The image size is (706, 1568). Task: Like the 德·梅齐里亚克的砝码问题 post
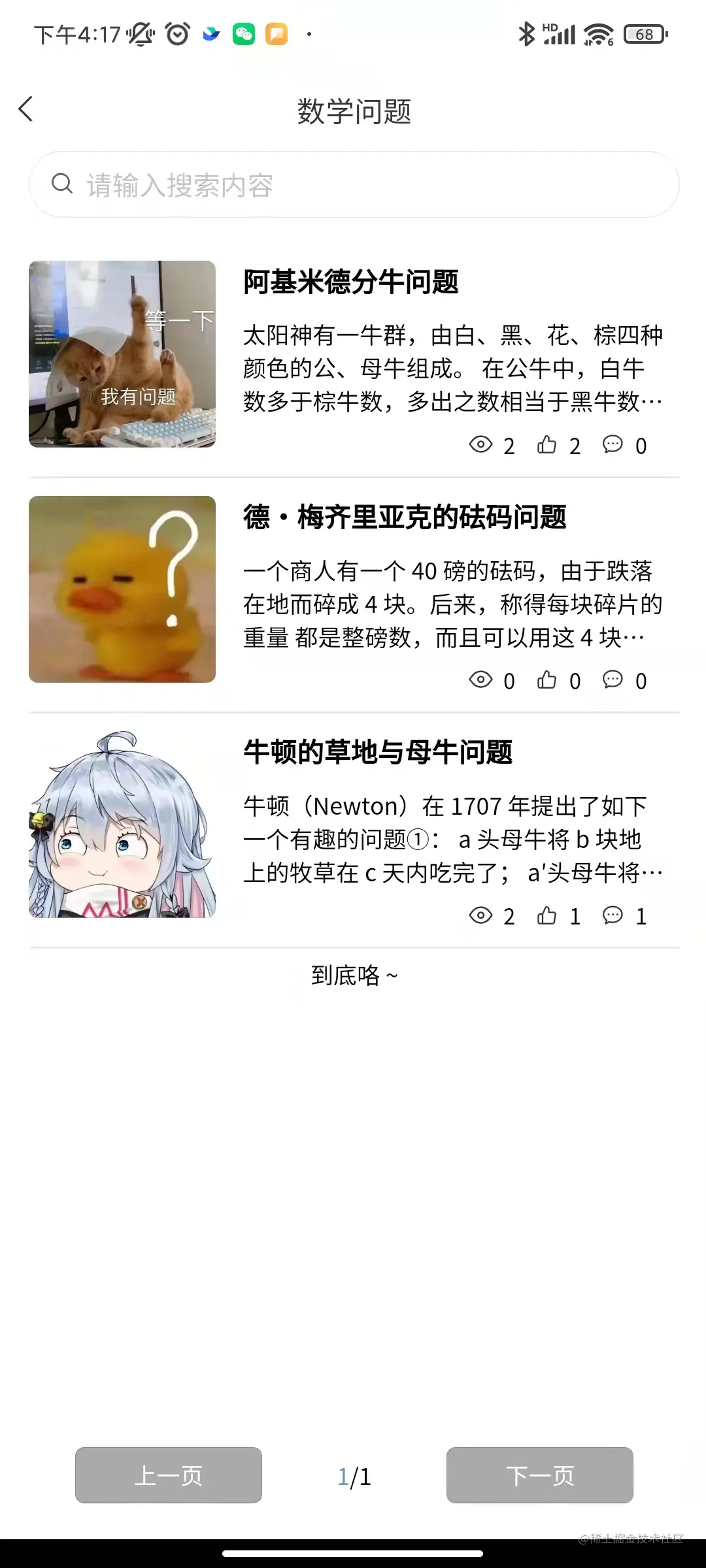pos(547,680)
